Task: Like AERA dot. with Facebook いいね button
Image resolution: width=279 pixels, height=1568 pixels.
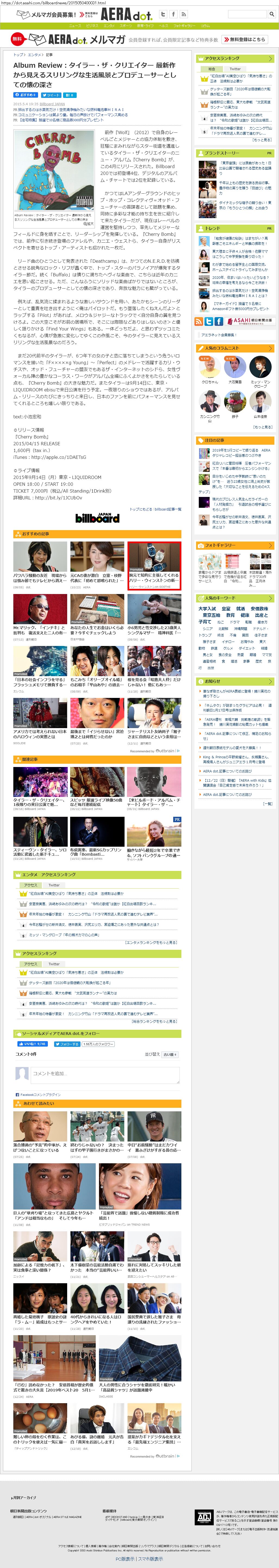Action: tap(33, 1044)
